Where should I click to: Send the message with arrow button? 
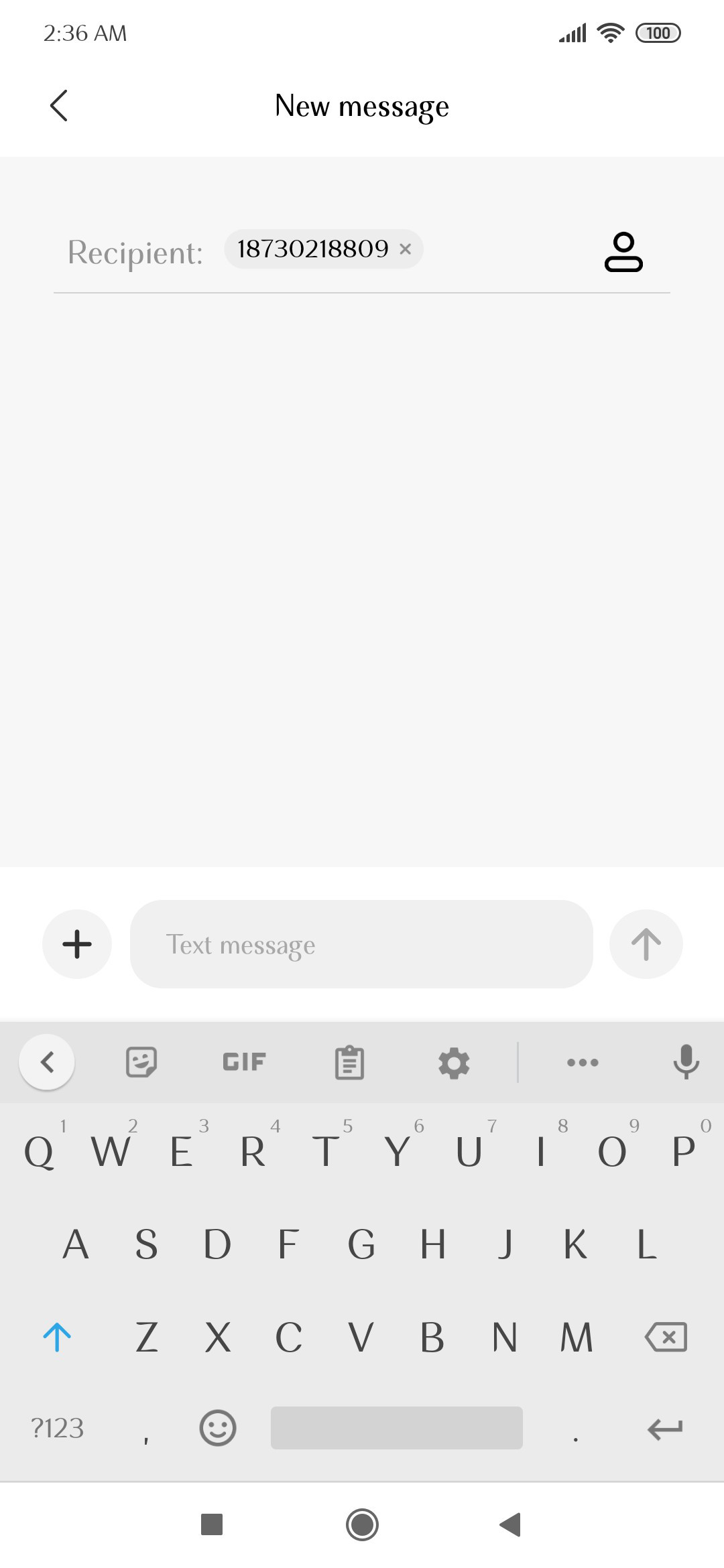(x=646, y=944)
